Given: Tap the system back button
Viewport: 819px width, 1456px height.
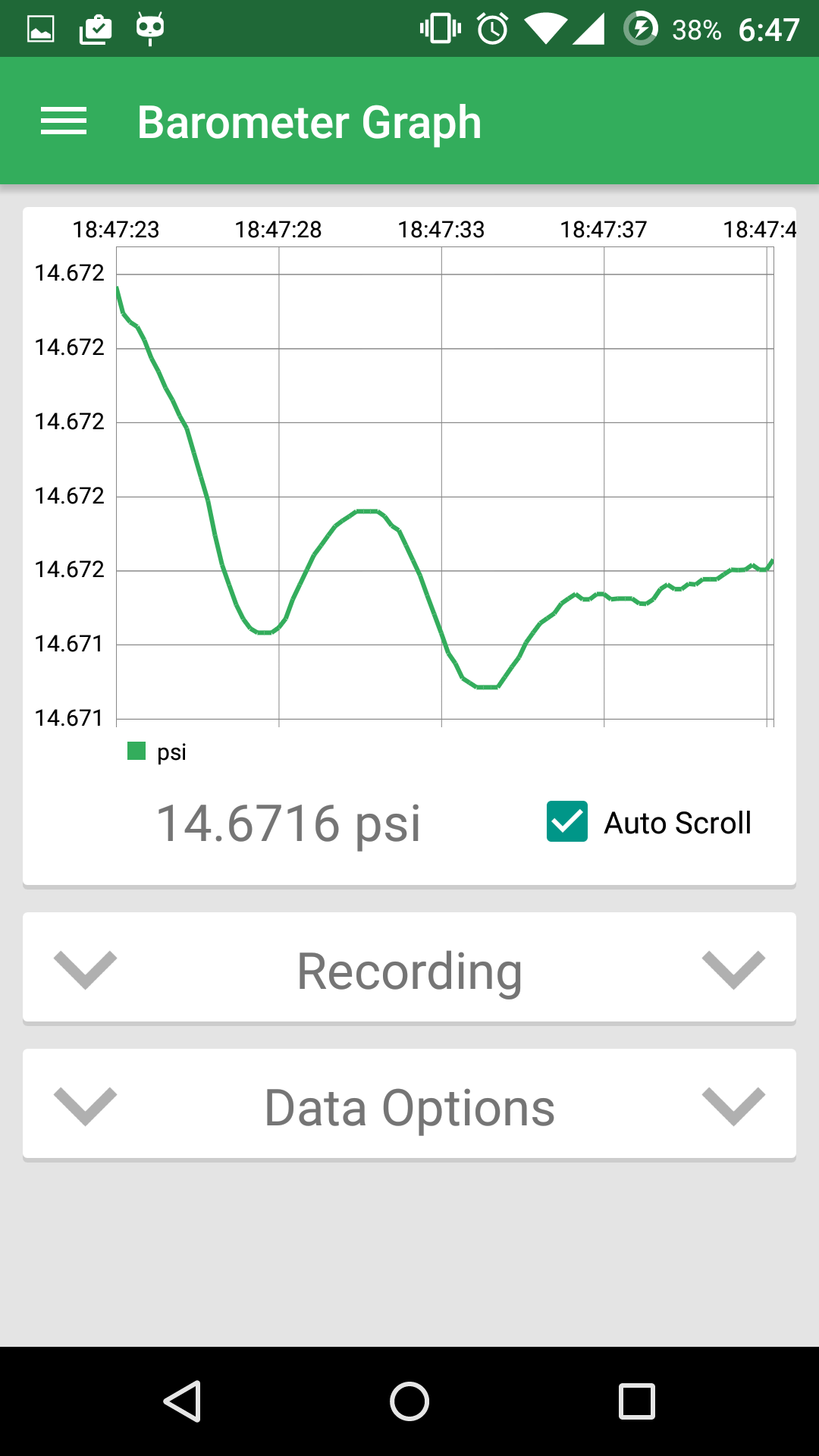Looking at the screenshot, I should pyautogui.click(x=182, y=1401).
